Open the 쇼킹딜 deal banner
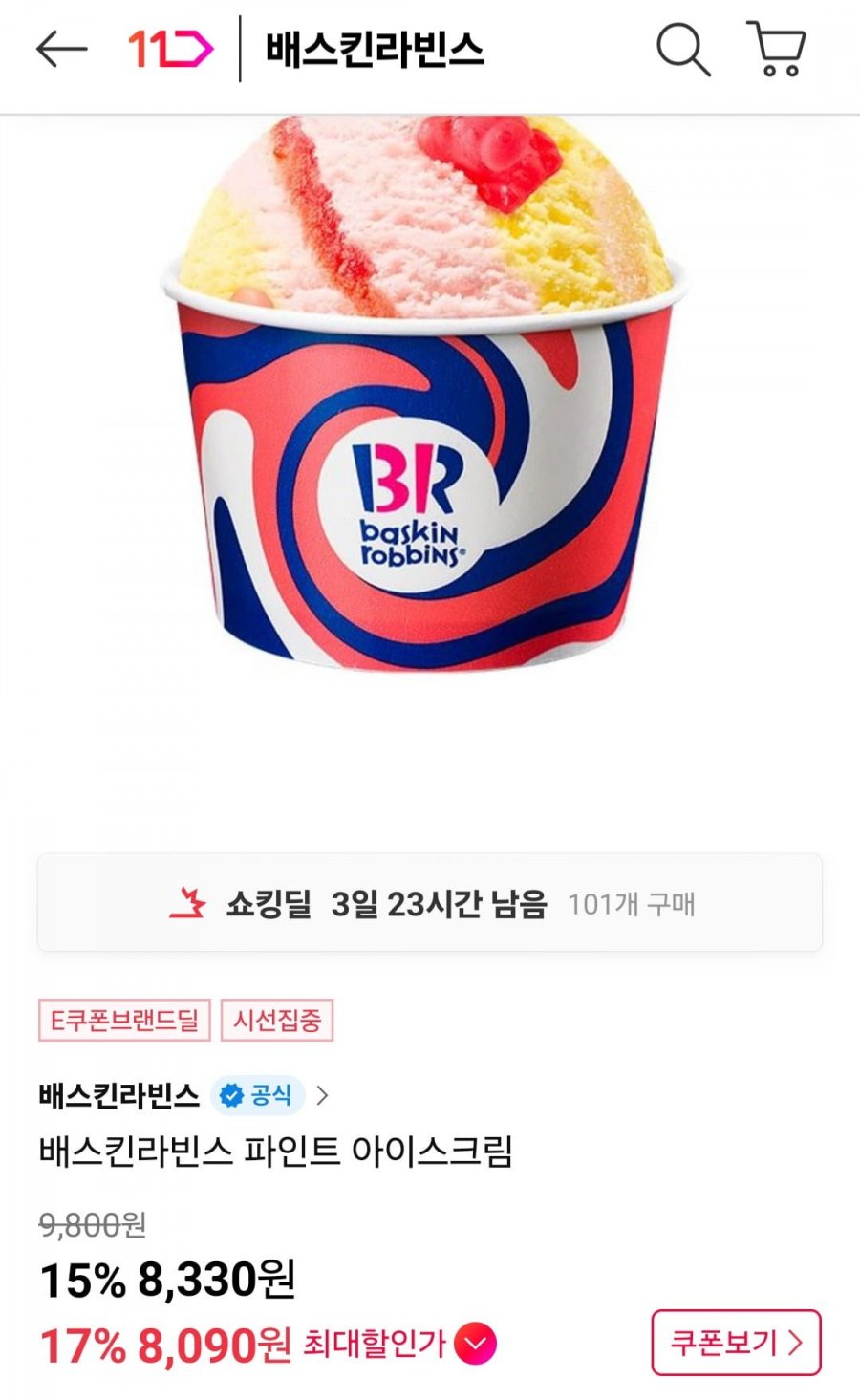The width and height of the screenshot is (860, 1400). [x=430, y=903]
